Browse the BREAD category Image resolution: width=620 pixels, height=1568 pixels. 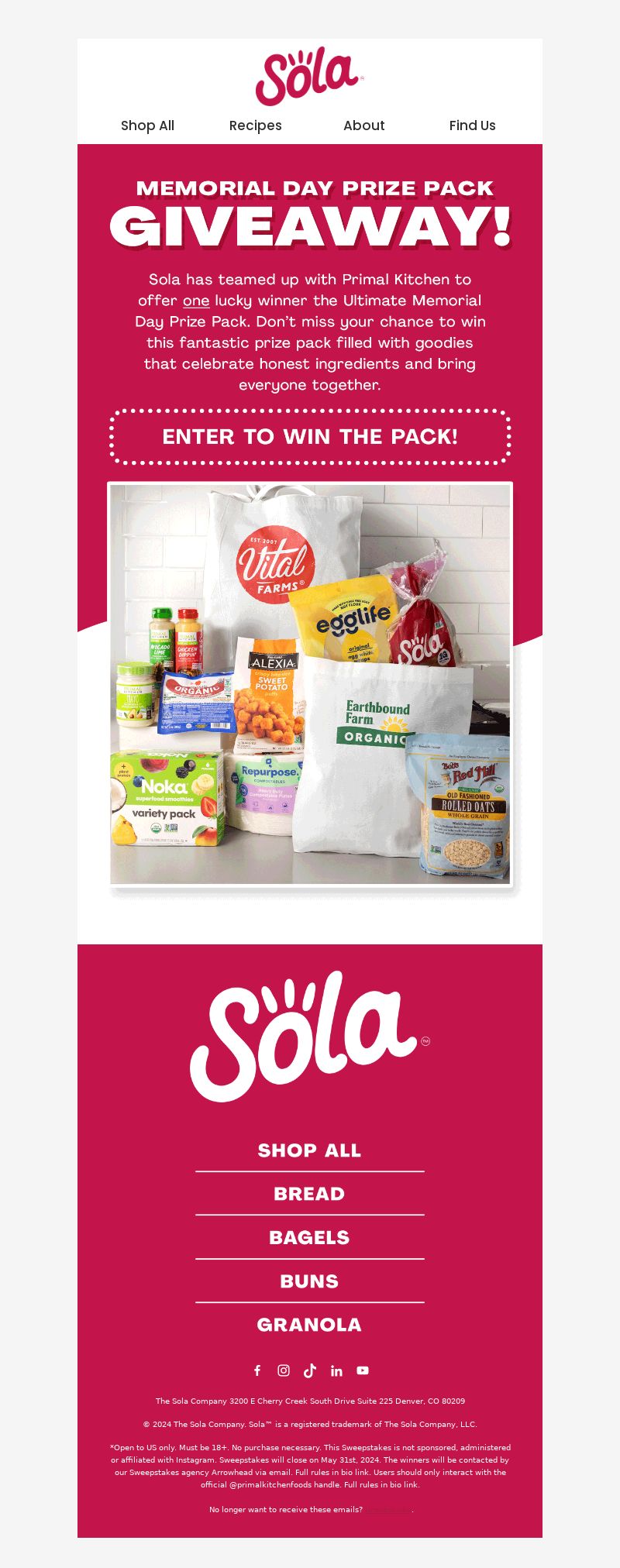click(x=309, y=1194)
